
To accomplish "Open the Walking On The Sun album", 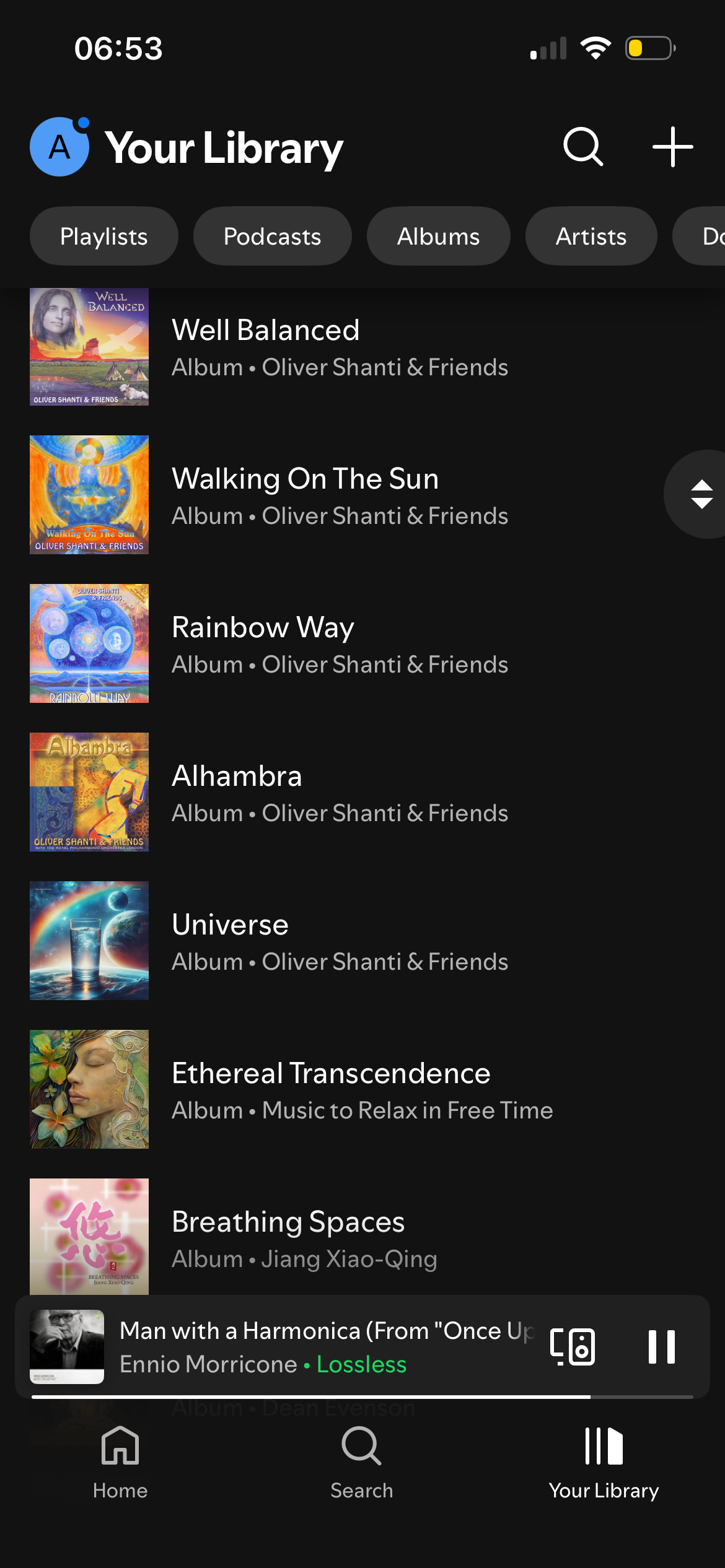I will click(x=340, y=495).
